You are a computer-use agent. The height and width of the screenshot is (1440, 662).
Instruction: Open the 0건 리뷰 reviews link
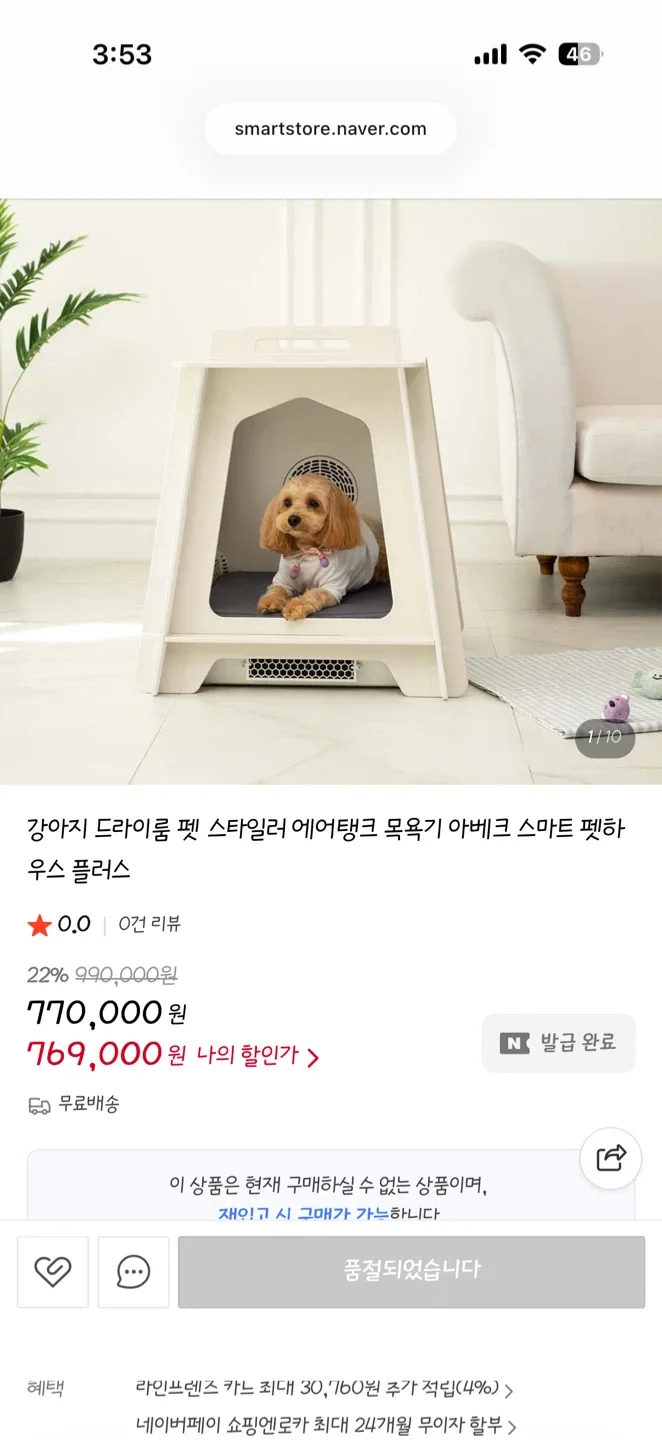149,924
